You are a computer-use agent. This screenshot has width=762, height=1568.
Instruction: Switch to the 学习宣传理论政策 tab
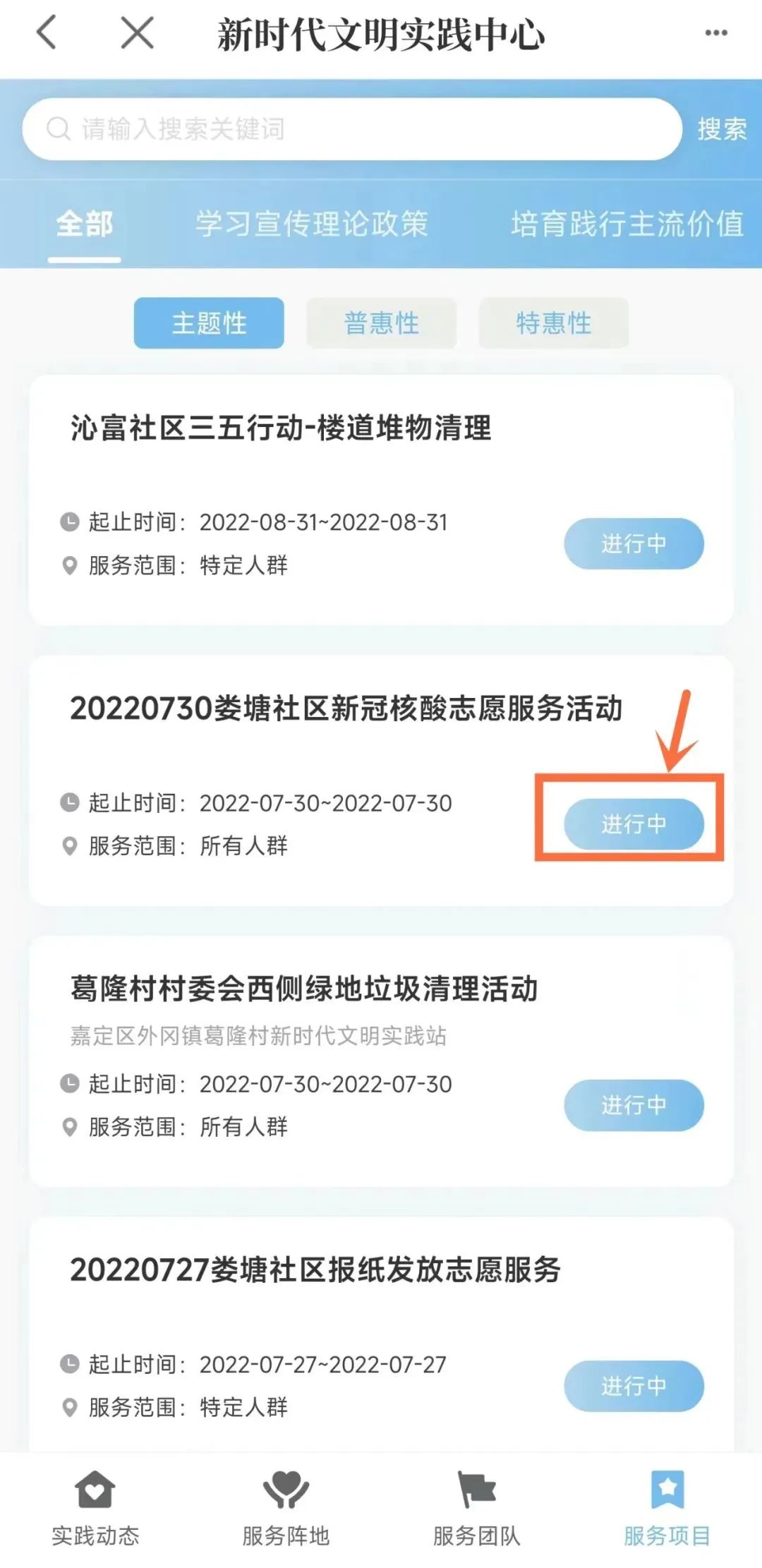[x=311, y=224]
